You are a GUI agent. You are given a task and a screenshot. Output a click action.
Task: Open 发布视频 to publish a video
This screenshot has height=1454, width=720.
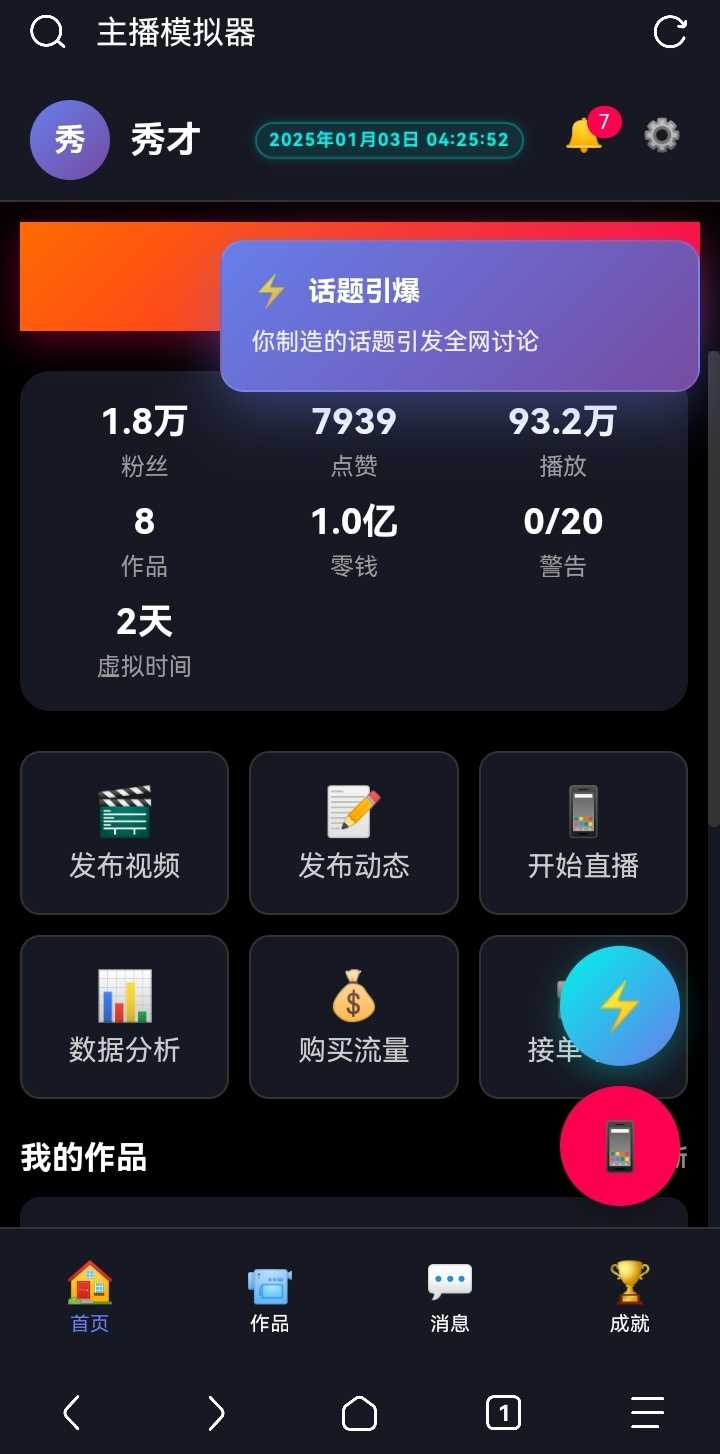pos(124,832)
